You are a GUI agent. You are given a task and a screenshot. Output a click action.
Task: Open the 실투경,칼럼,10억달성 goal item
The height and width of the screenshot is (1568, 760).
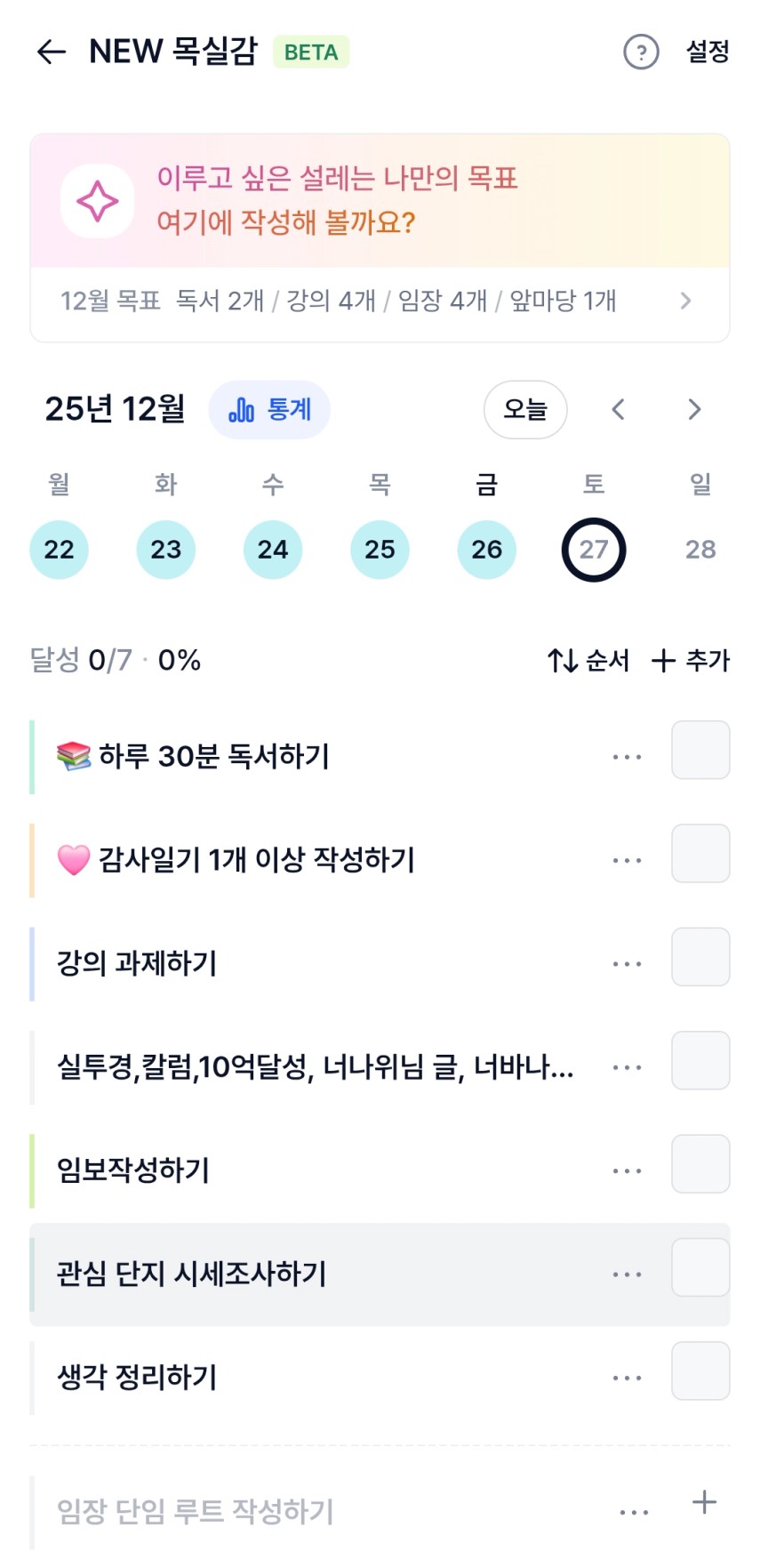click(x=315, y=1066)
